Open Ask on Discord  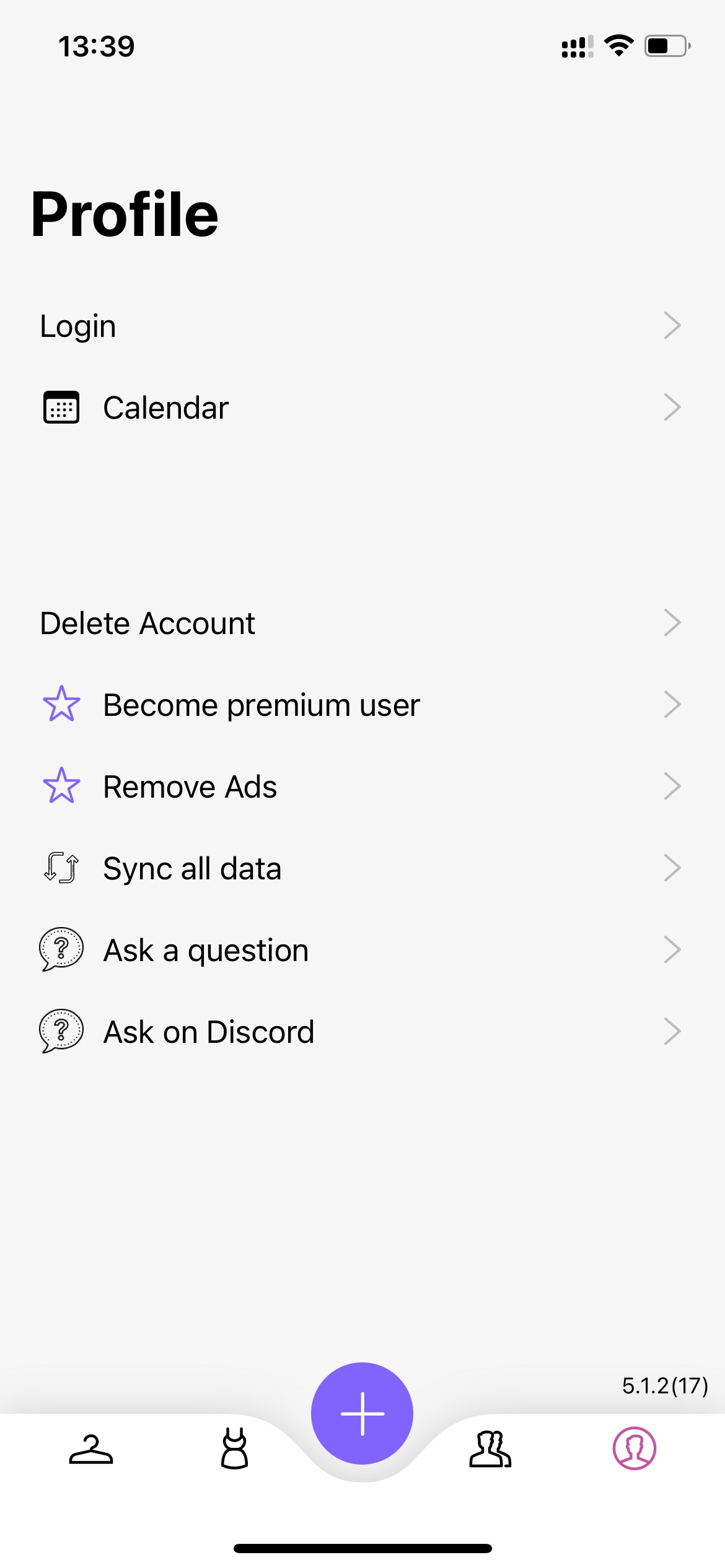tap(362, 1032)
